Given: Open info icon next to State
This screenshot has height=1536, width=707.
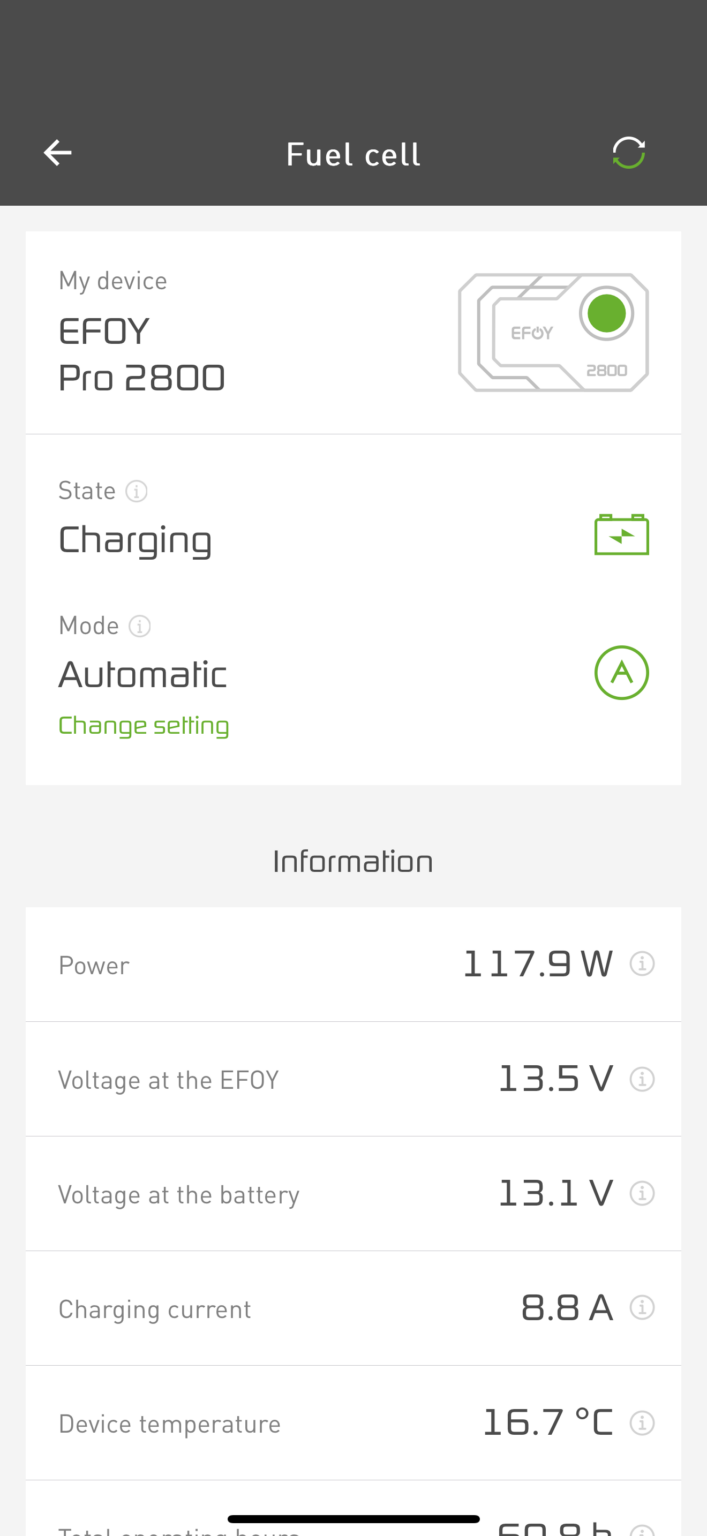Looking at the screenshot, I should tap(137, 491).
